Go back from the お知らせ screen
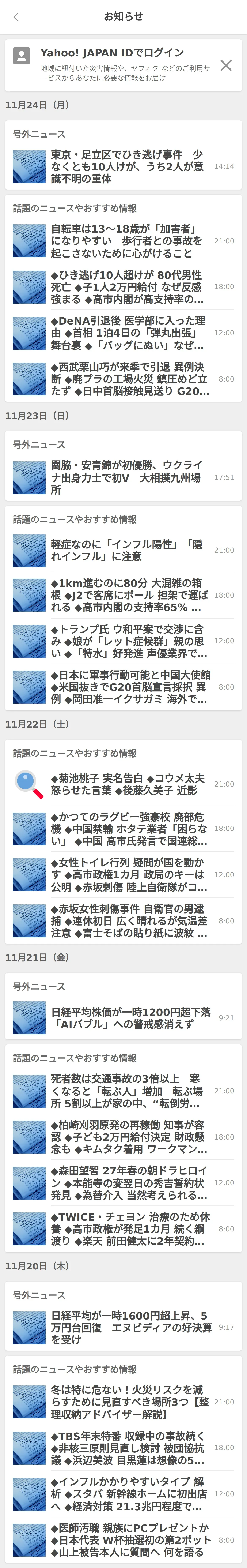 click(16, 17)
